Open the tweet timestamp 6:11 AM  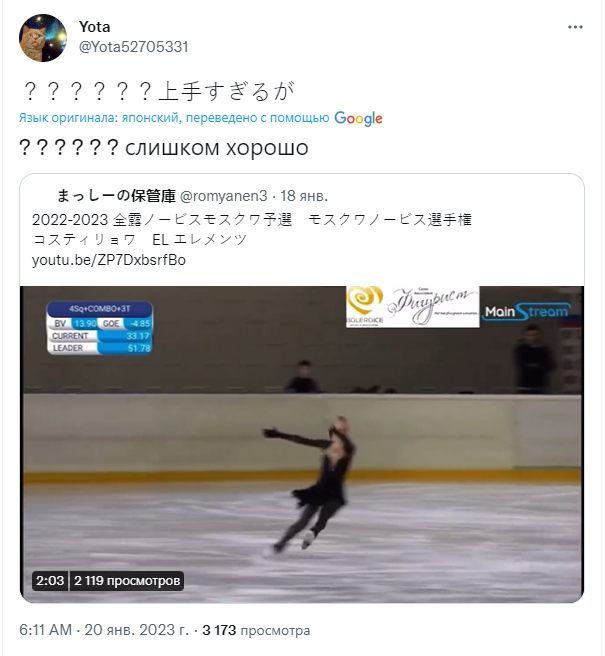[45, 631]
